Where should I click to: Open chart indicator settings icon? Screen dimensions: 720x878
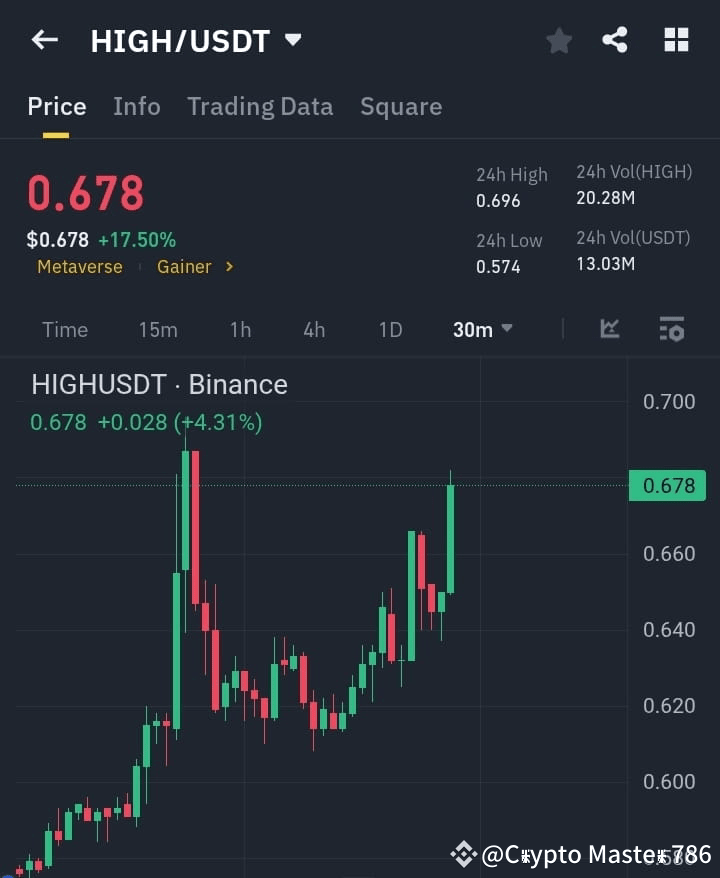click(x=672, y=329)
